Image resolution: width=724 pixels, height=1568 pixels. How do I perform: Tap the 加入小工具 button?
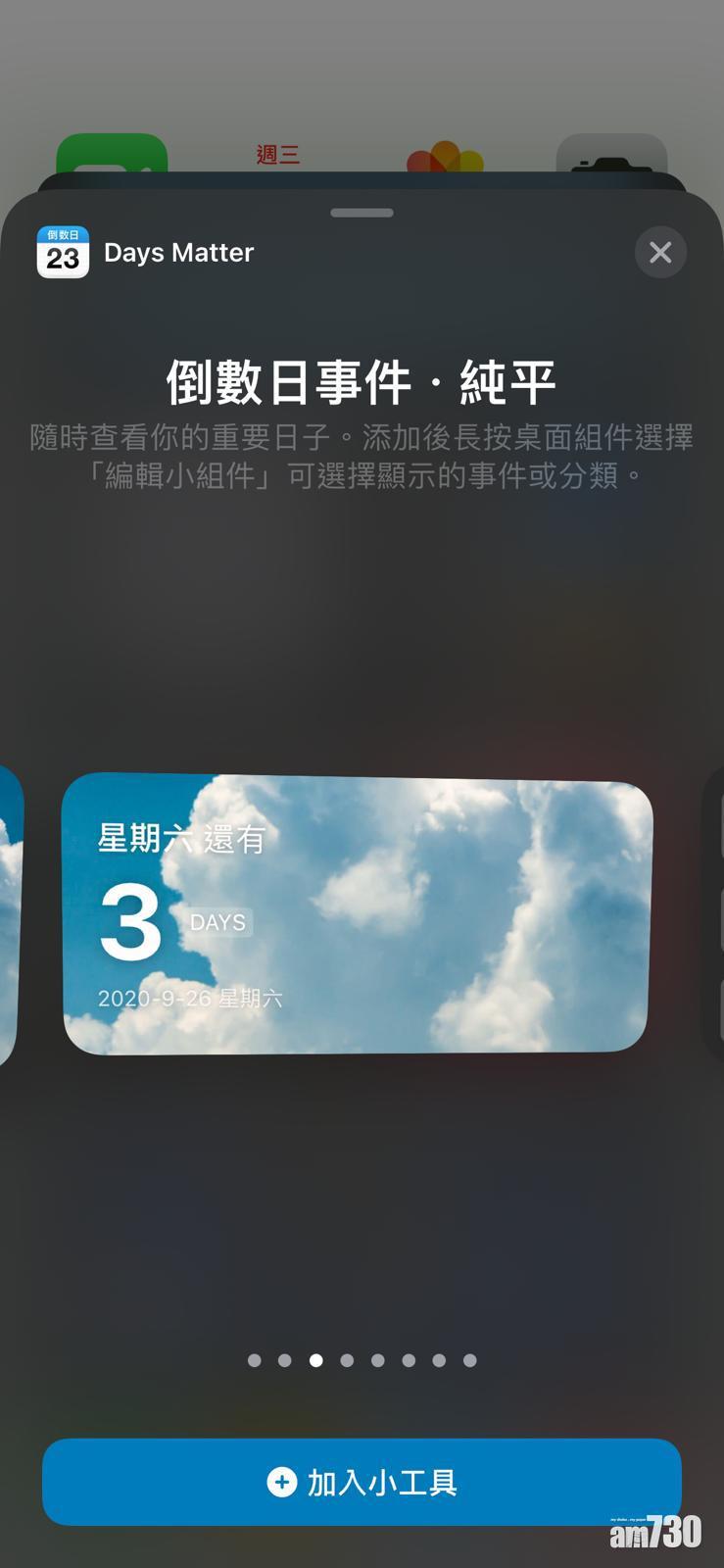(x=362, y=1482)
